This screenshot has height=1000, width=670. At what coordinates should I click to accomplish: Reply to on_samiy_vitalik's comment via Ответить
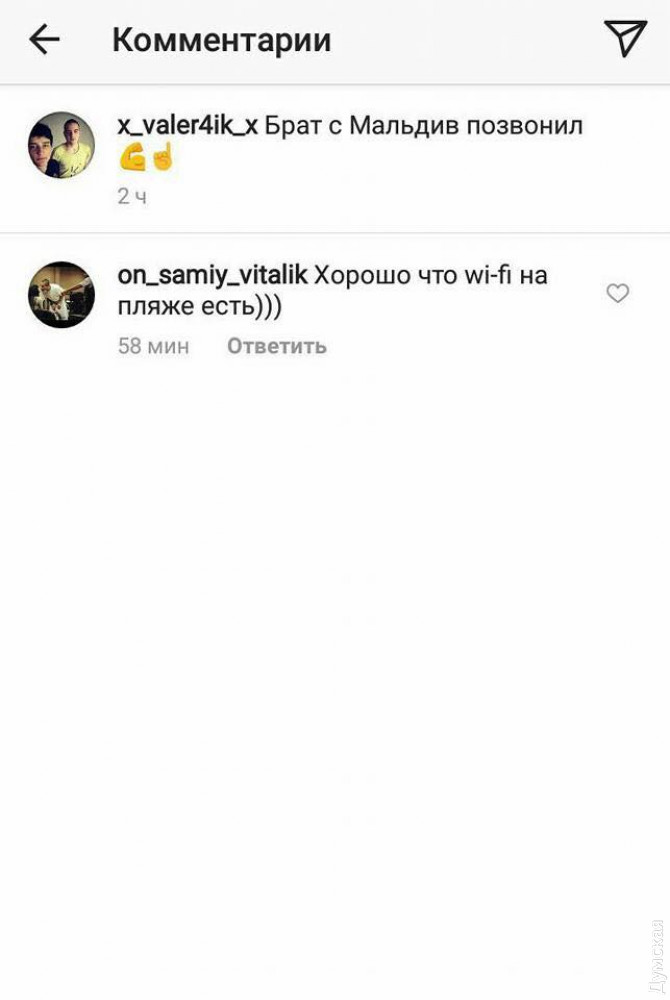pyautogui.click(x=276, y=346)
